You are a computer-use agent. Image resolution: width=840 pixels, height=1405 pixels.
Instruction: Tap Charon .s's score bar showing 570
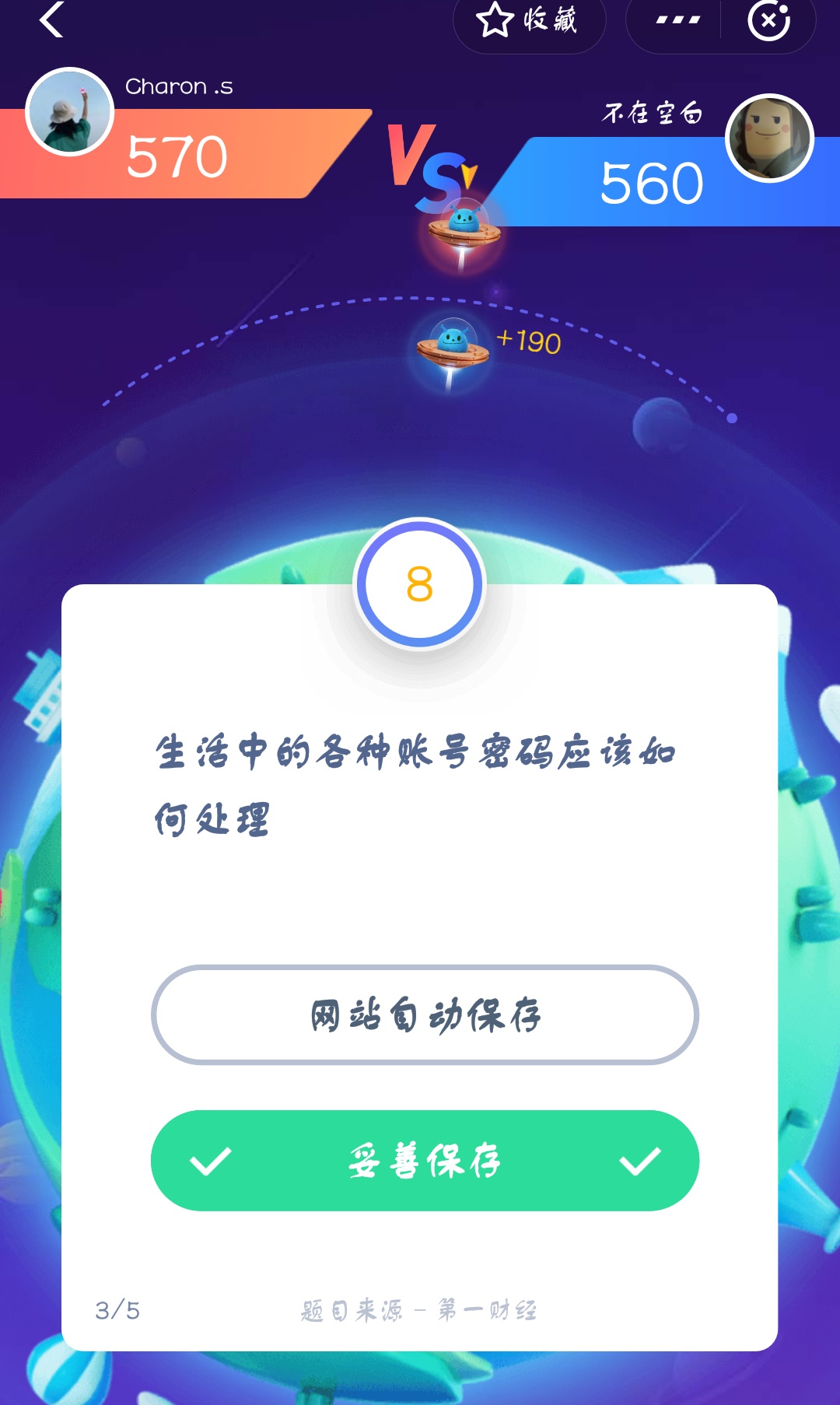pyautogui.click(x=178, y=154)
